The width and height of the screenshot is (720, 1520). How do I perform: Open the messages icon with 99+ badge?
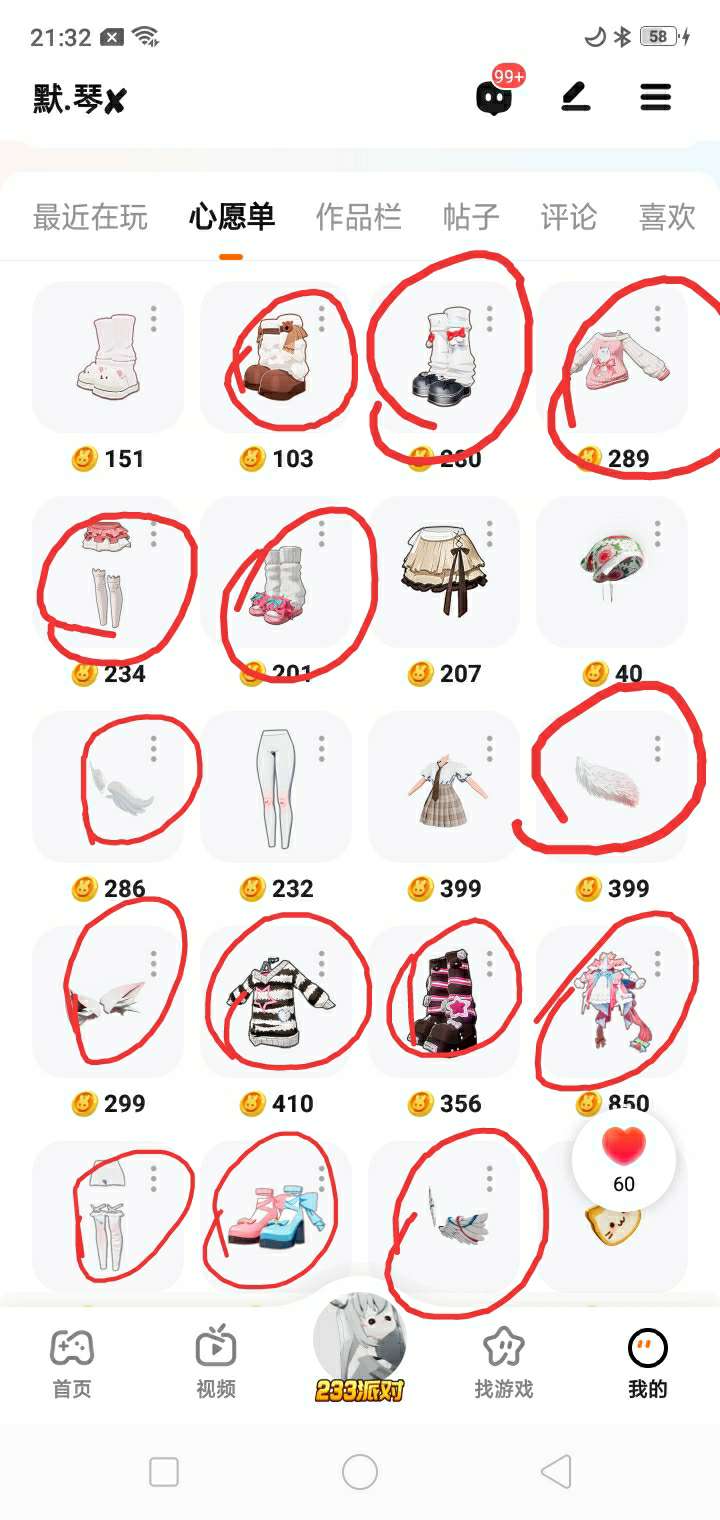pos(494,97)
